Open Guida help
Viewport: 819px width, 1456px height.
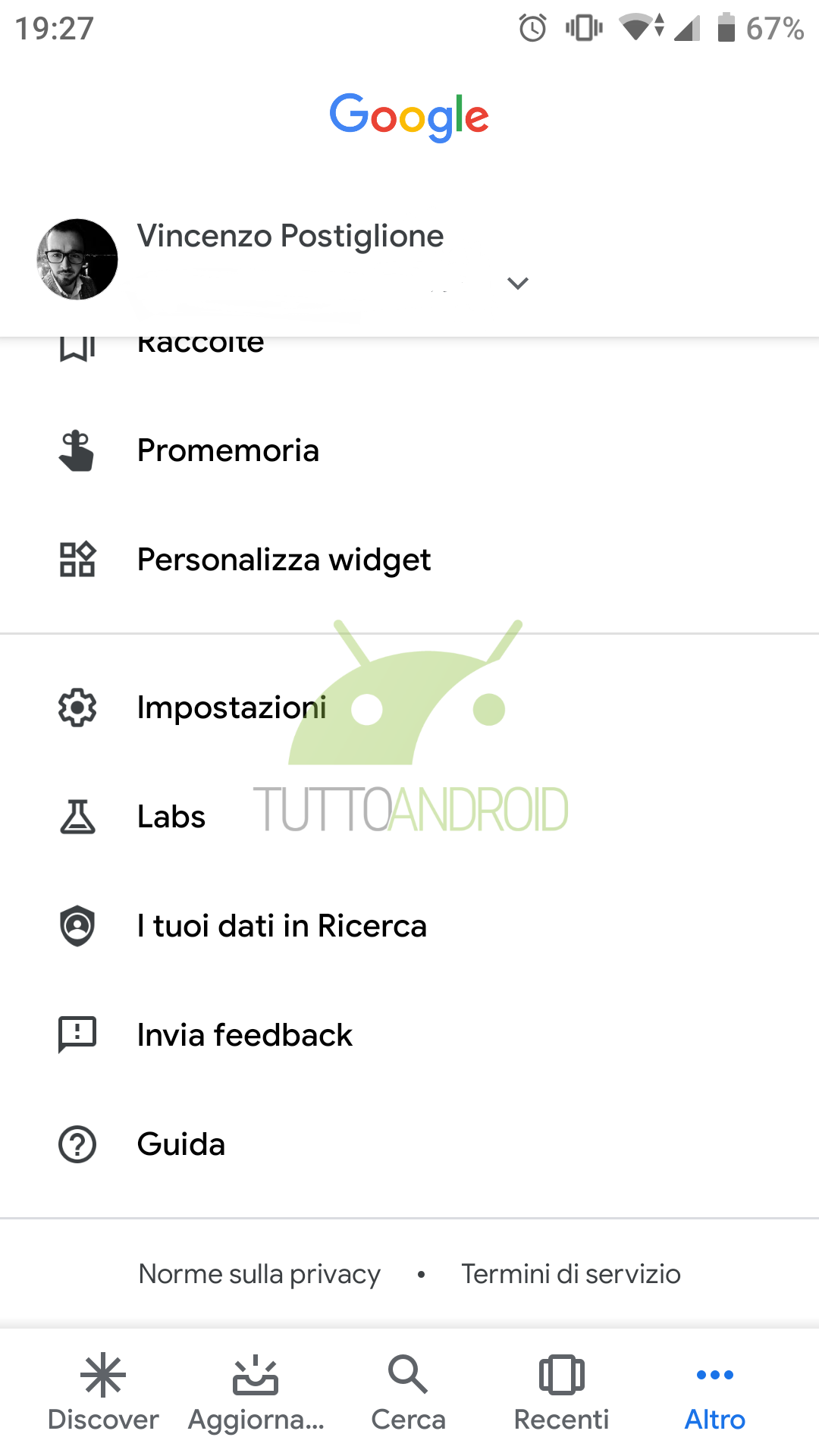pos(409,1144)
